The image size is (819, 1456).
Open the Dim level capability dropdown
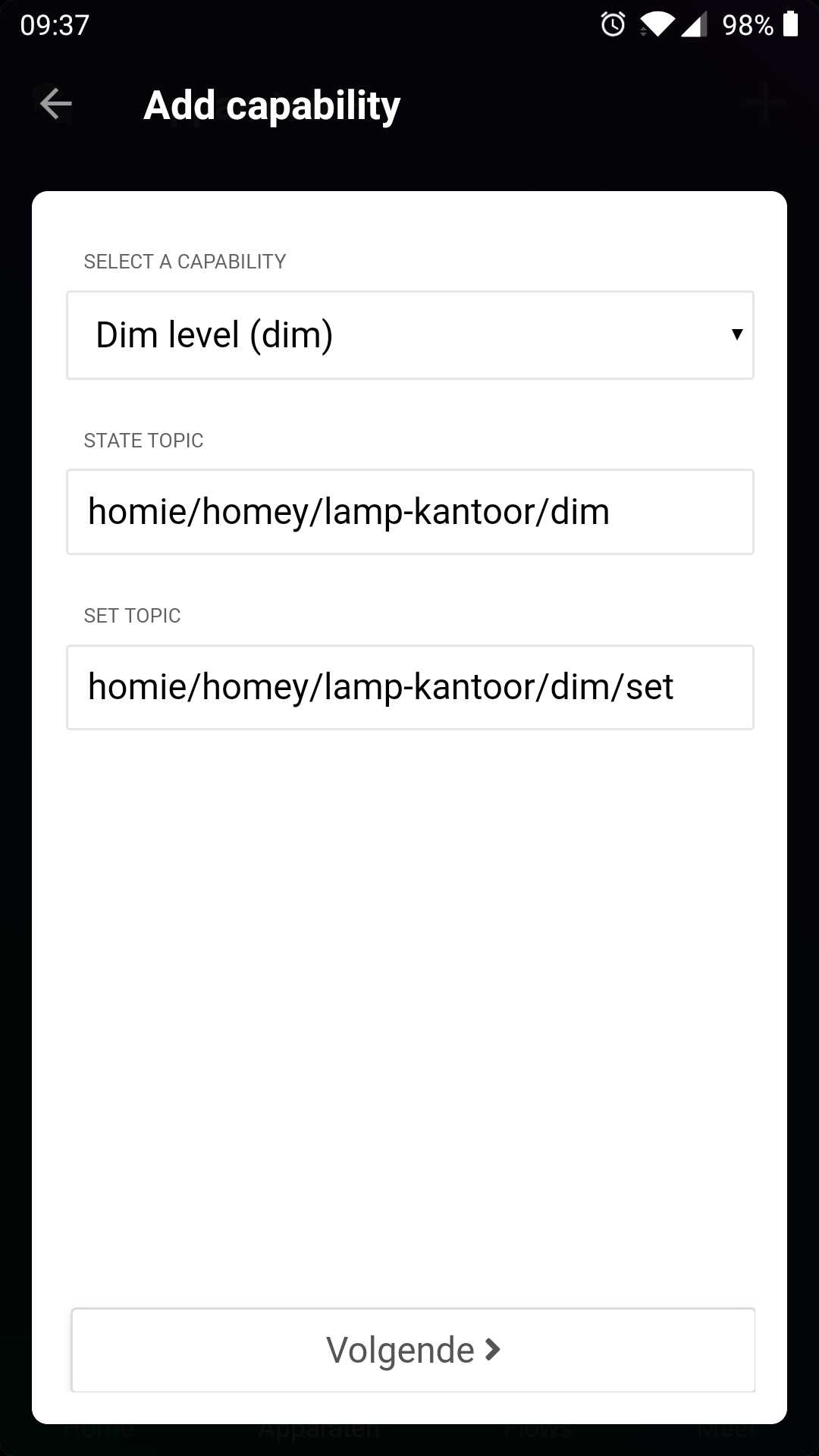point(409,335)
